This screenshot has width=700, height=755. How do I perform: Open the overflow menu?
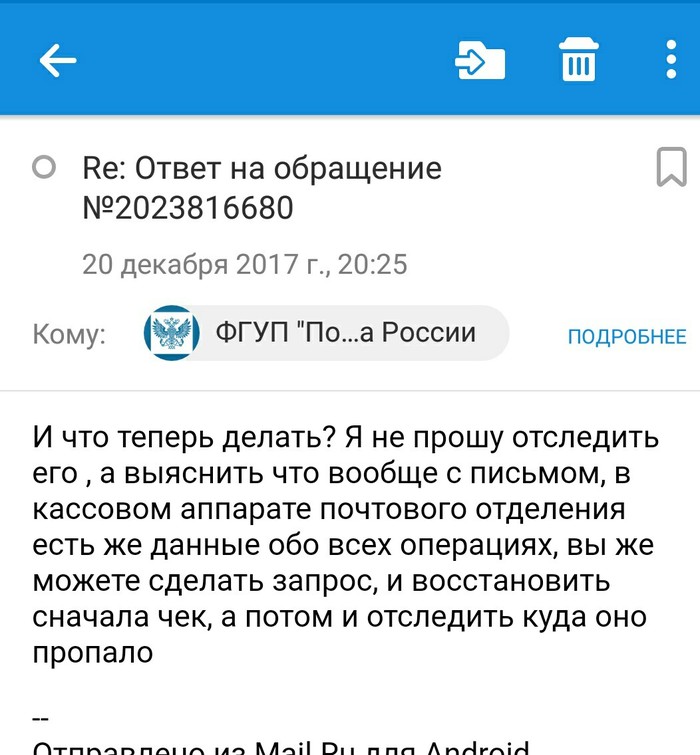point(671,61)
